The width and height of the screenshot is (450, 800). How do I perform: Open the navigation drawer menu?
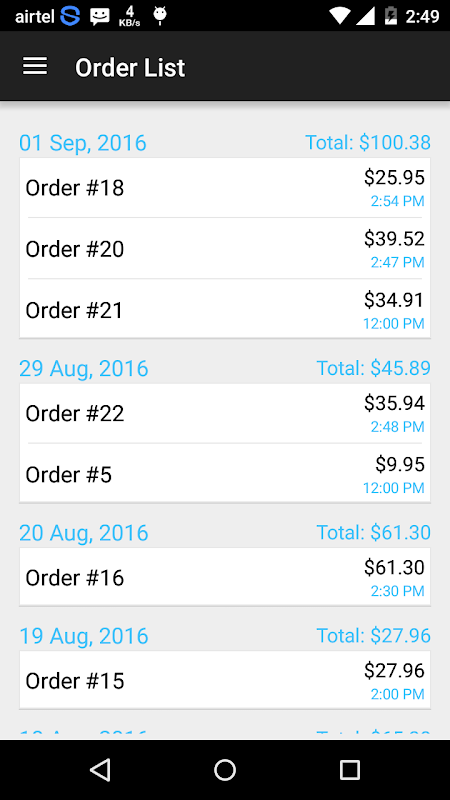coord(35,66)
